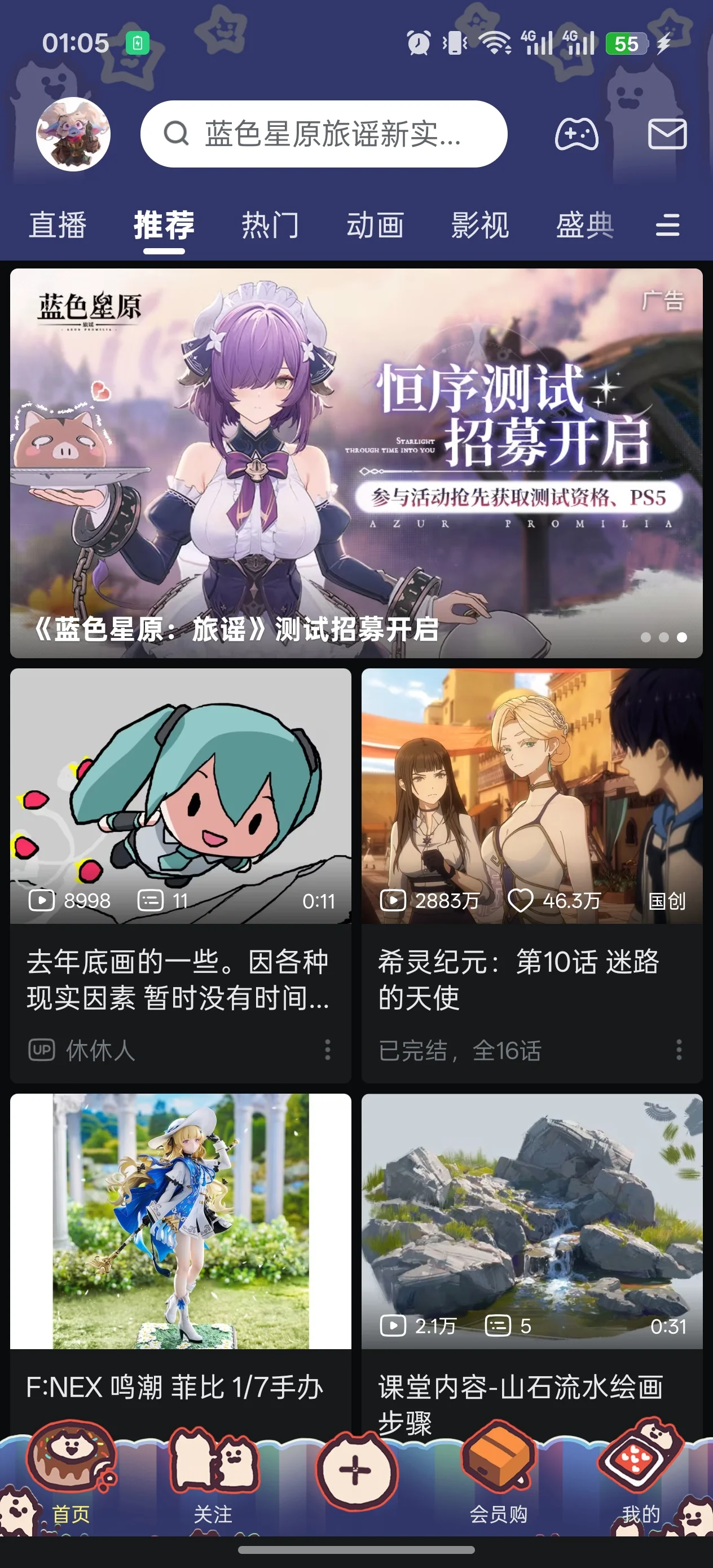The height and width of the screenshot is (1568, 713).
Task: Open the game center controller icon
Action: pyautogui.click(x=576, y=134)
